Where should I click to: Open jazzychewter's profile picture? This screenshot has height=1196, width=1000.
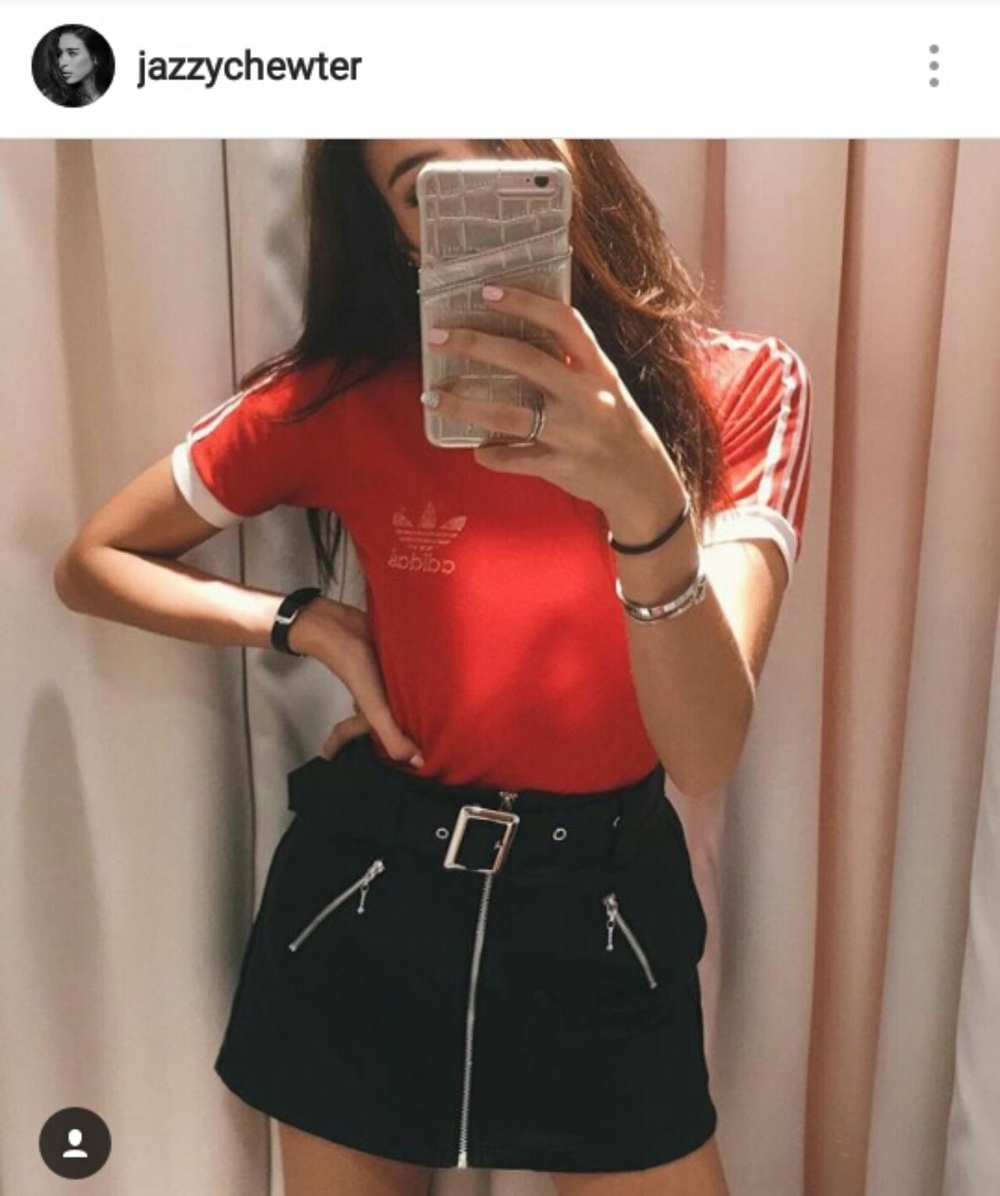point(72,66)
